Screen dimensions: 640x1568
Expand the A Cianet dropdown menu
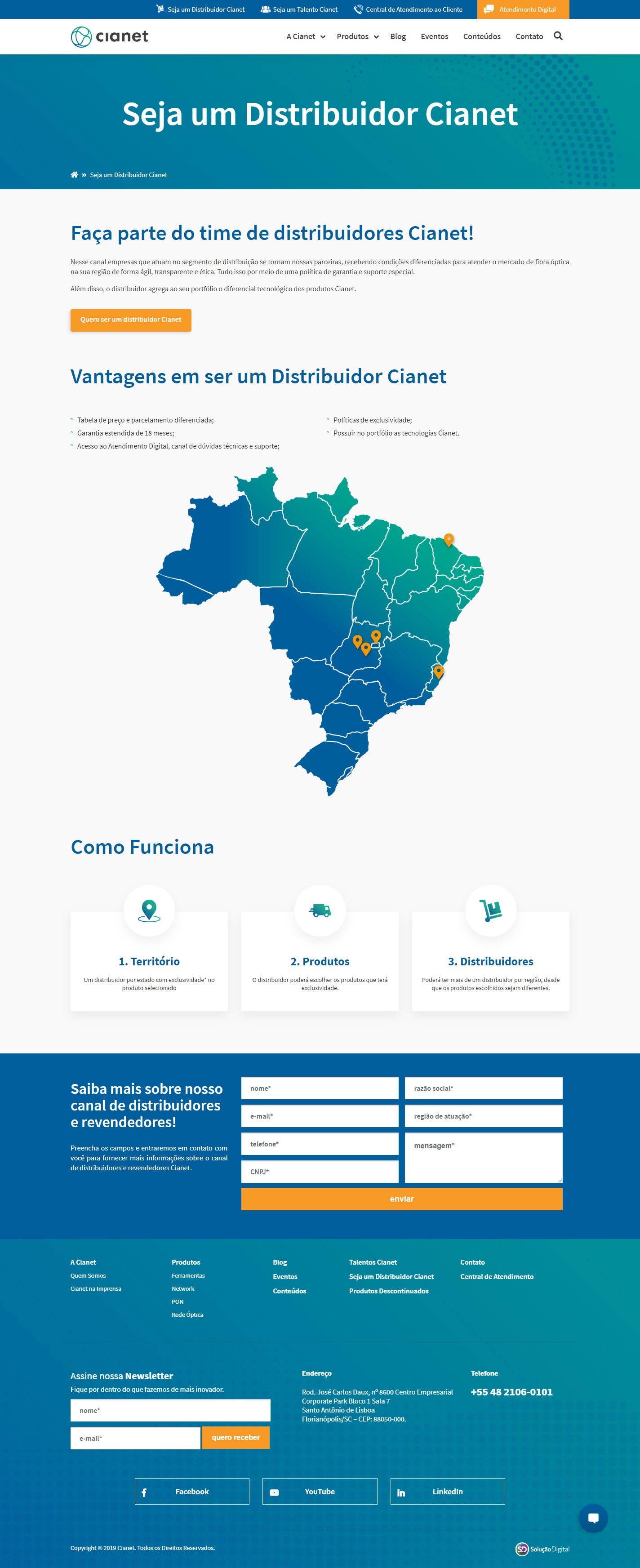point(306,36)
